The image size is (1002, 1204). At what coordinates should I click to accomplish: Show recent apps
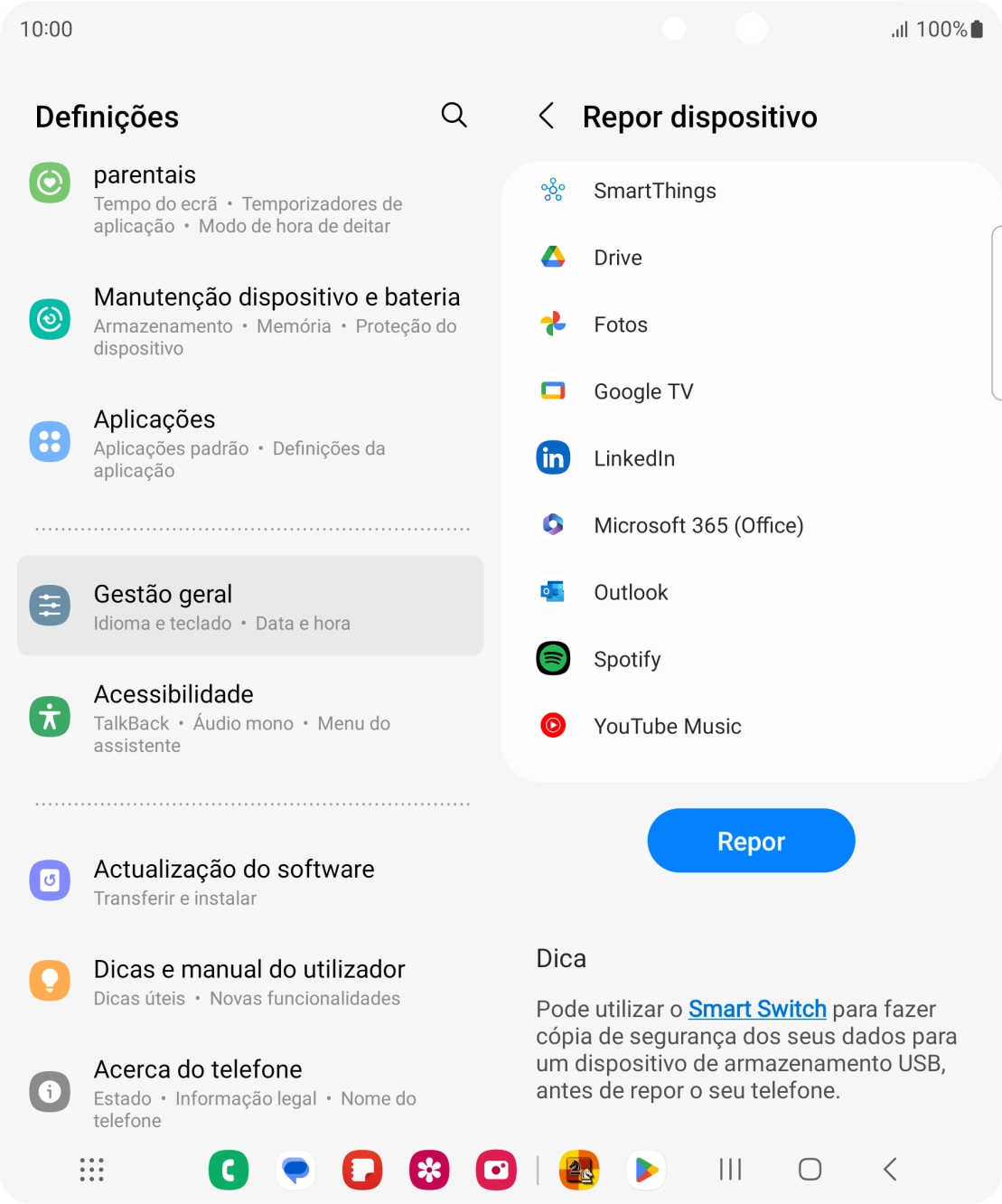coord(730,1170)
